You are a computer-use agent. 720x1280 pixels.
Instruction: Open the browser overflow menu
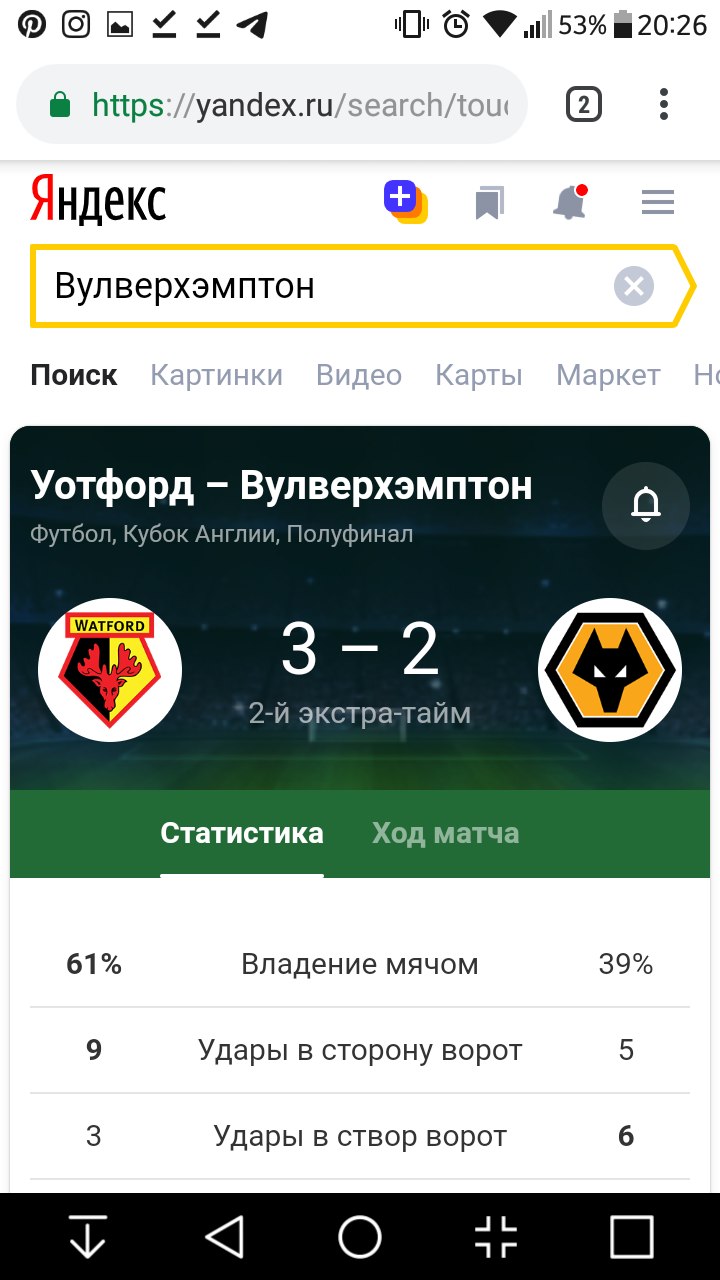664,105
